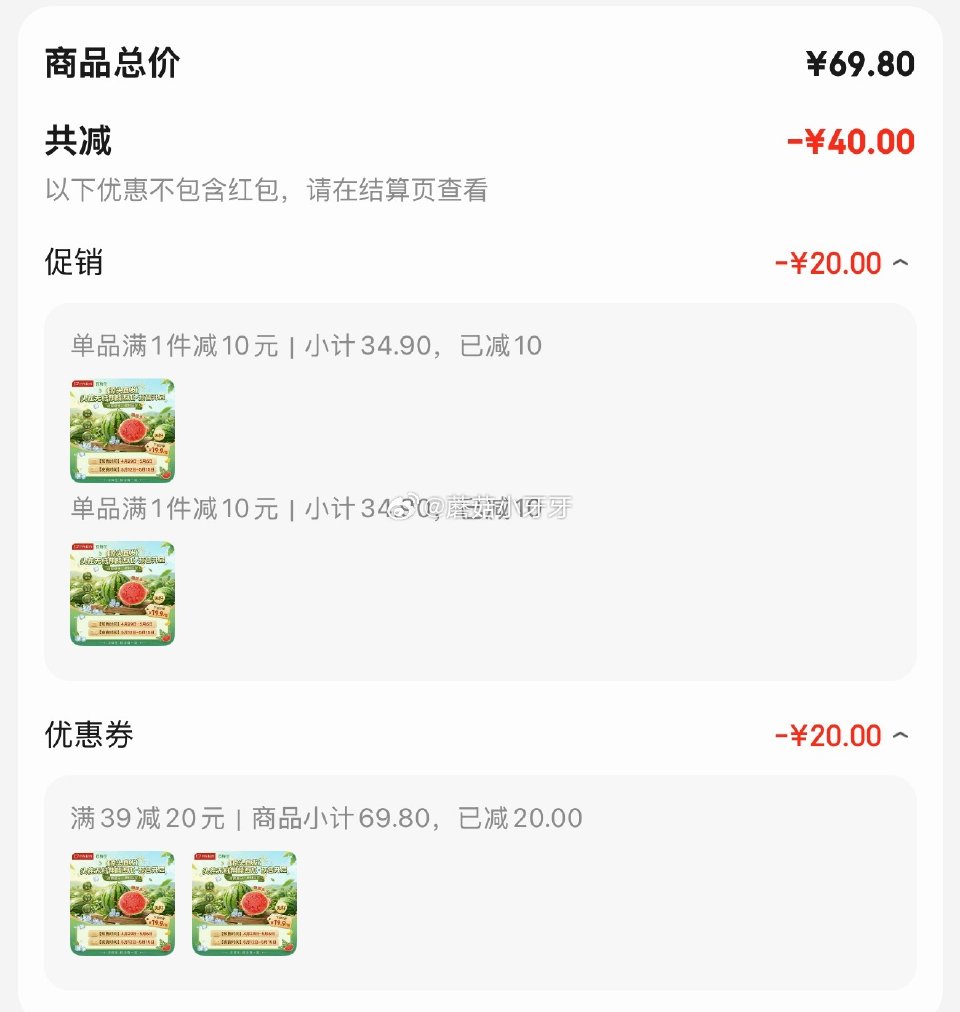This screenshot has width=960, height=1012.
Task: Open the second watermelon image under 优惠券
Action: [243, 902]
